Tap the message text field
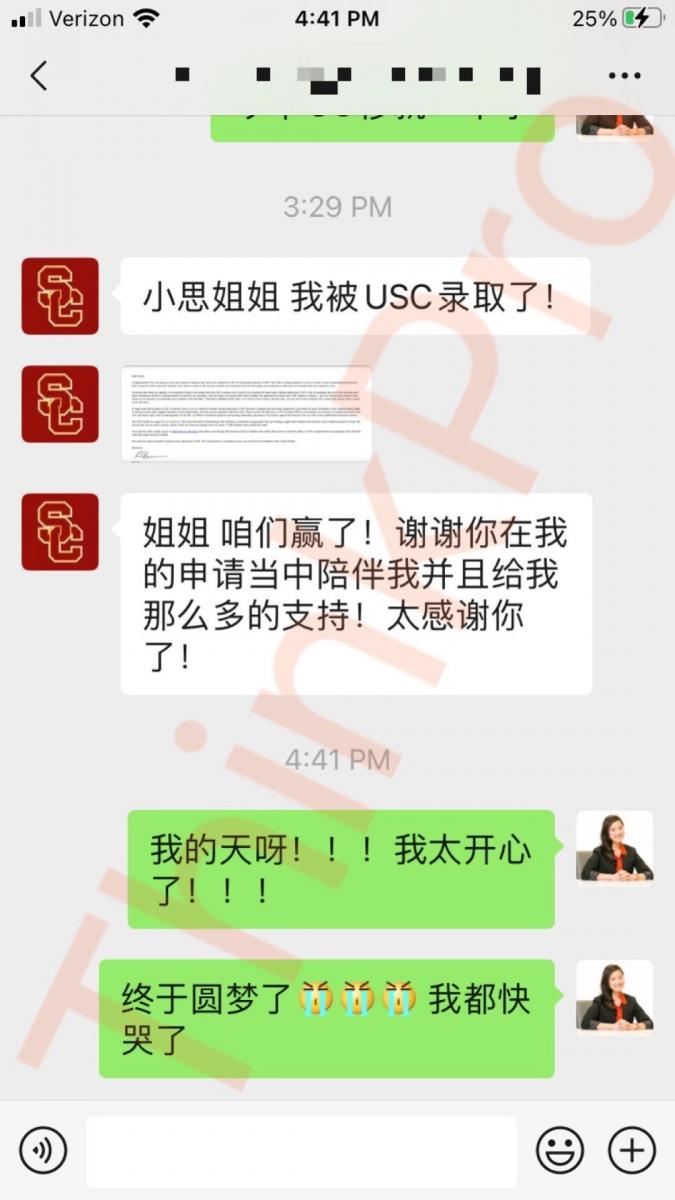This screenshot has height=1200, width=675. (x=301, y=1151)
